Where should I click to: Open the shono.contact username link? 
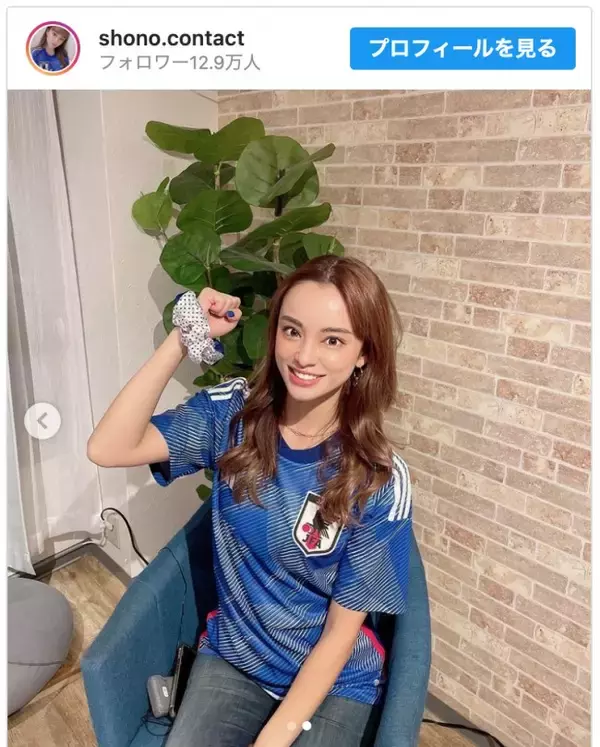[171, 38]
